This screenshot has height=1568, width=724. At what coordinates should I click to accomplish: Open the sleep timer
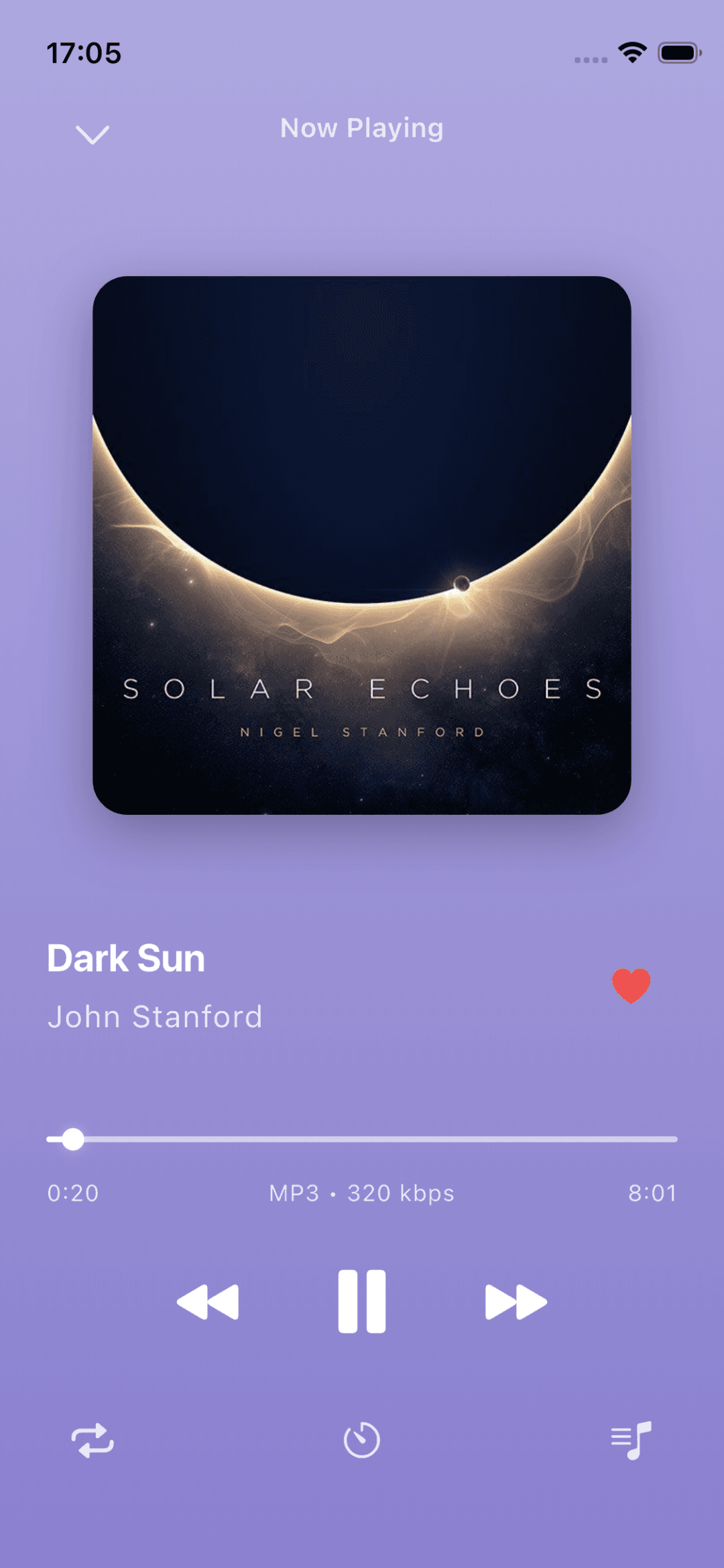point(362,1440)
